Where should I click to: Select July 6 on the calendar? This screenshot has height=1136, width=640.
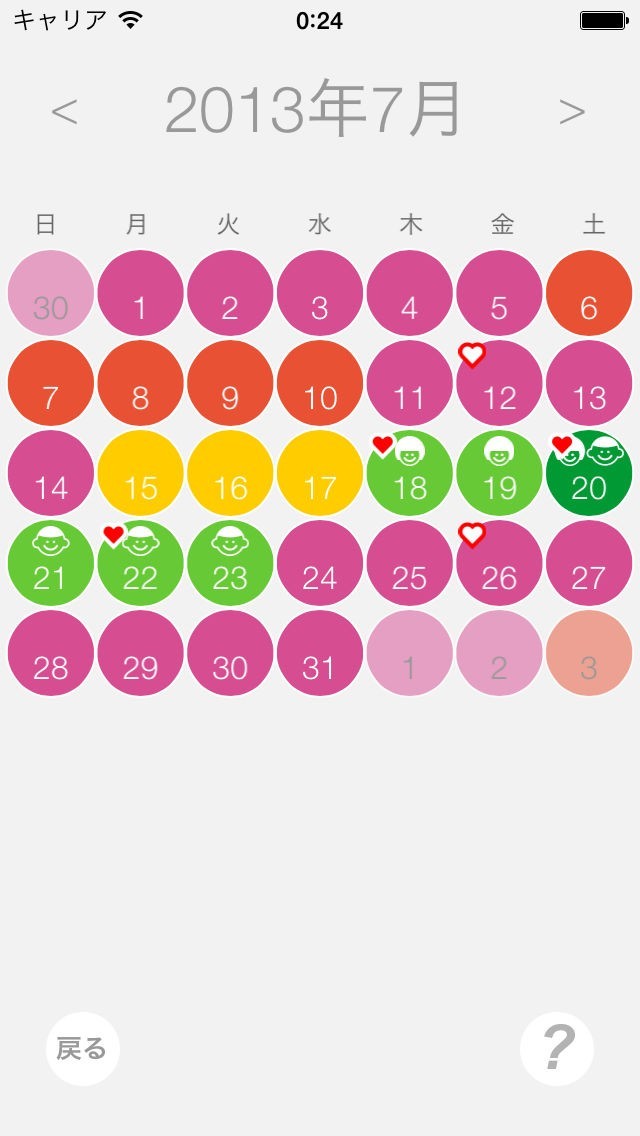[x=589, y=293]
